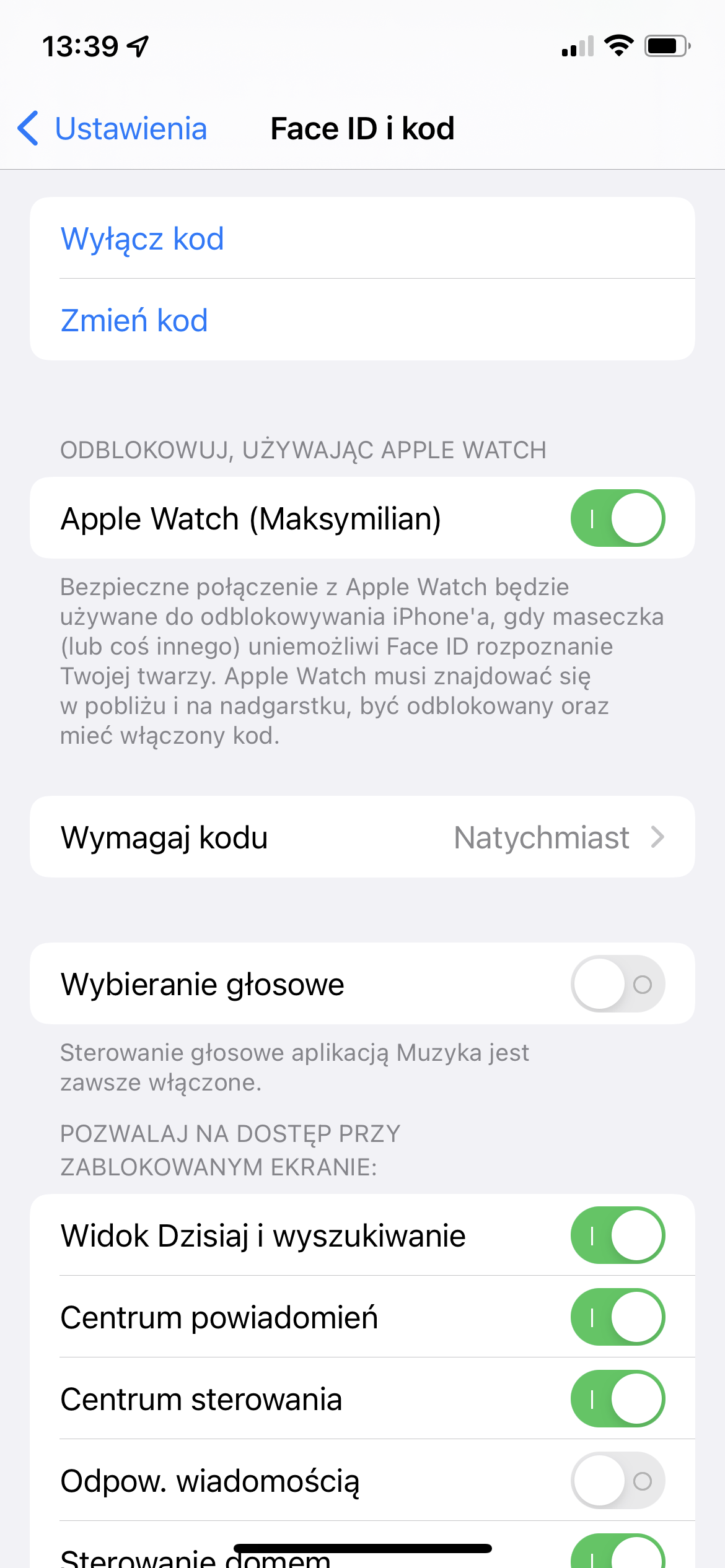Go back to Ustawienia
Image resolution: width=725 pixels, height=1568 pixels.
click(x=112, y=129)
